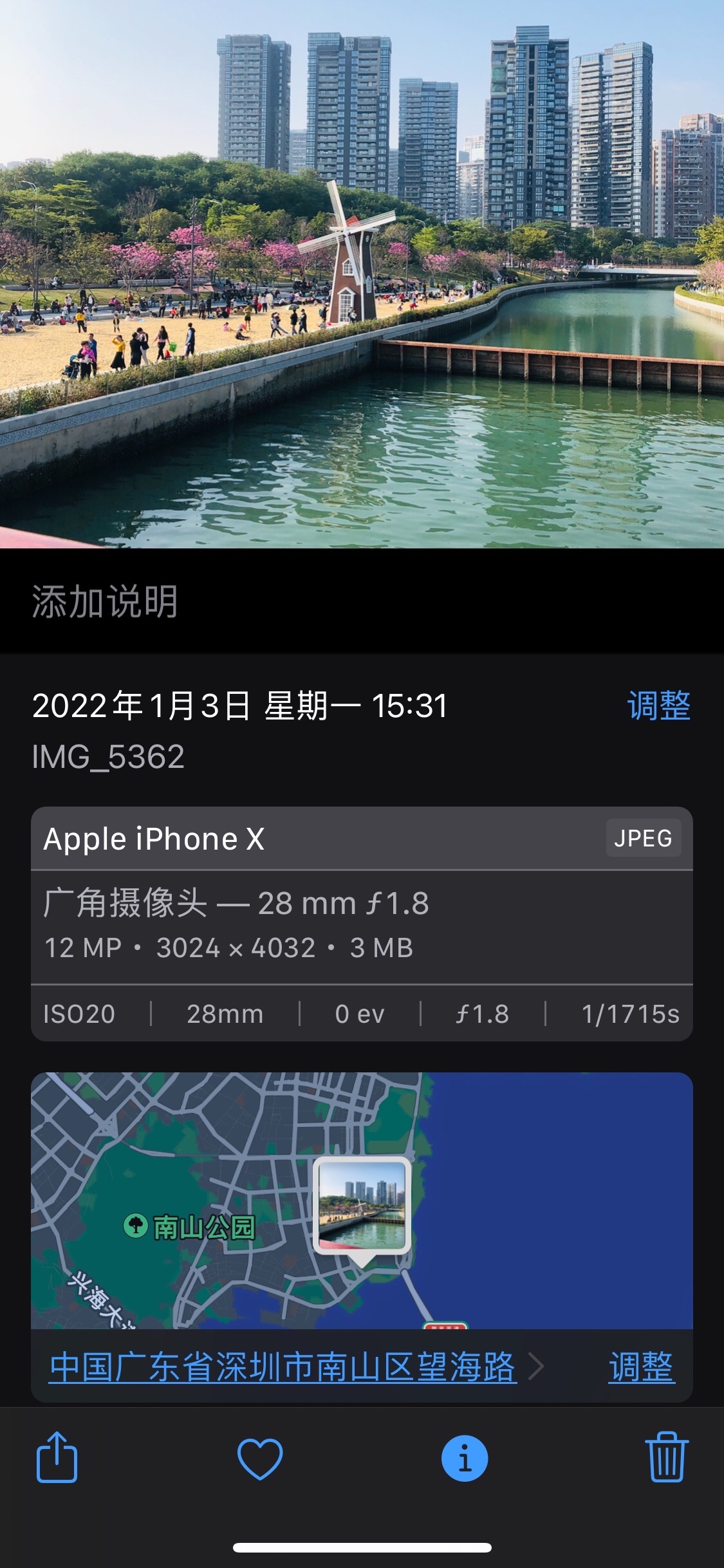
Task: Open the 中国广东省深圳市南山区望海路 address link
Action: (283, 1367)
